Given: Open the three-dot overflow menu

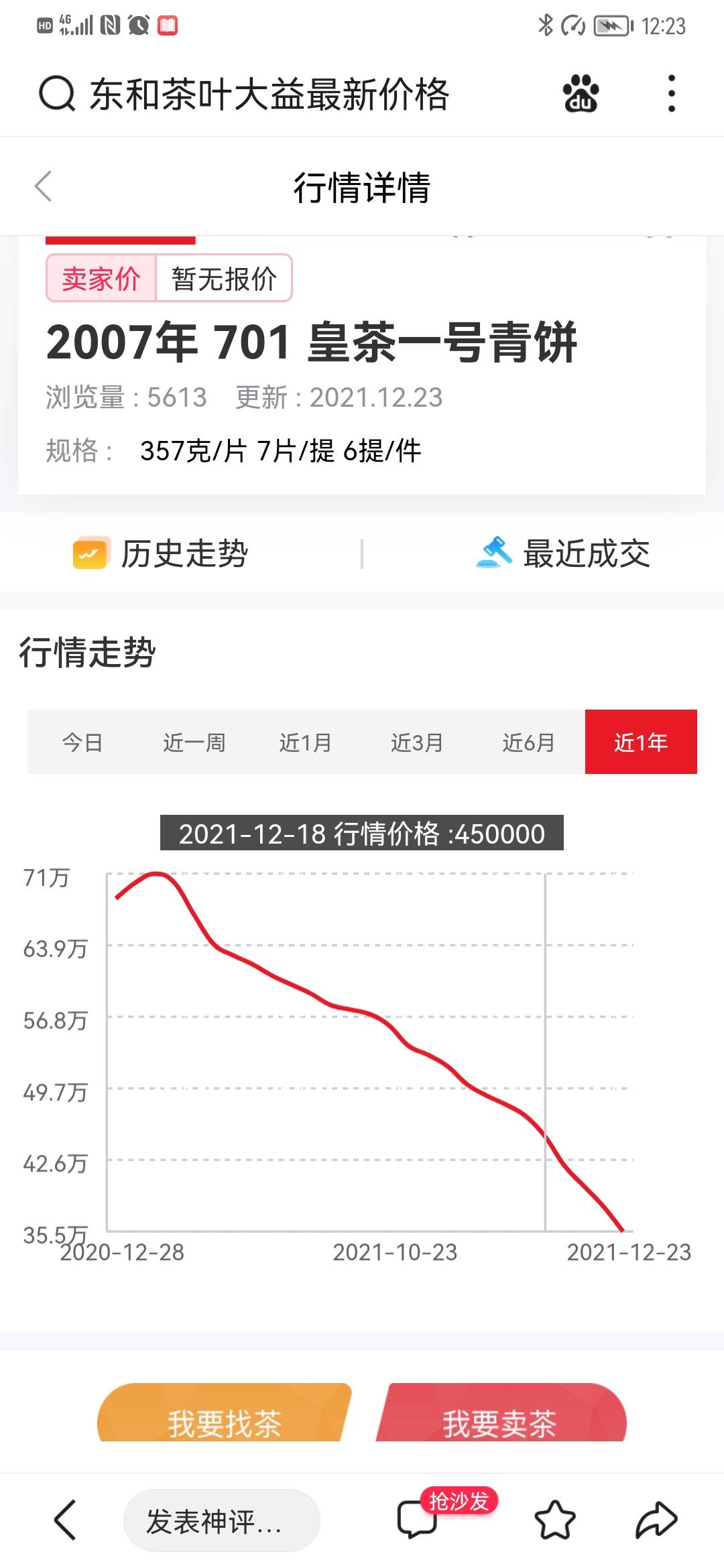Looking at the screenshot, I should (671, 93).
